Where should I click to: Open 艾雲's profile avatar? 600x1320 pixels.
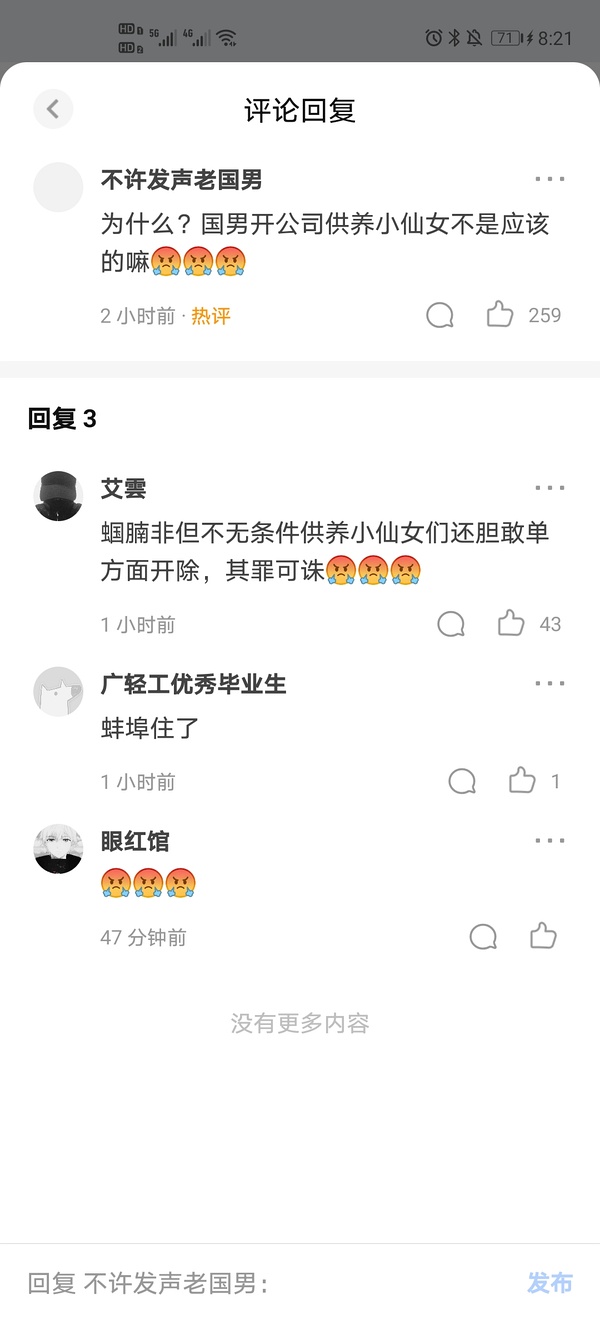click(x=58, y=496)
